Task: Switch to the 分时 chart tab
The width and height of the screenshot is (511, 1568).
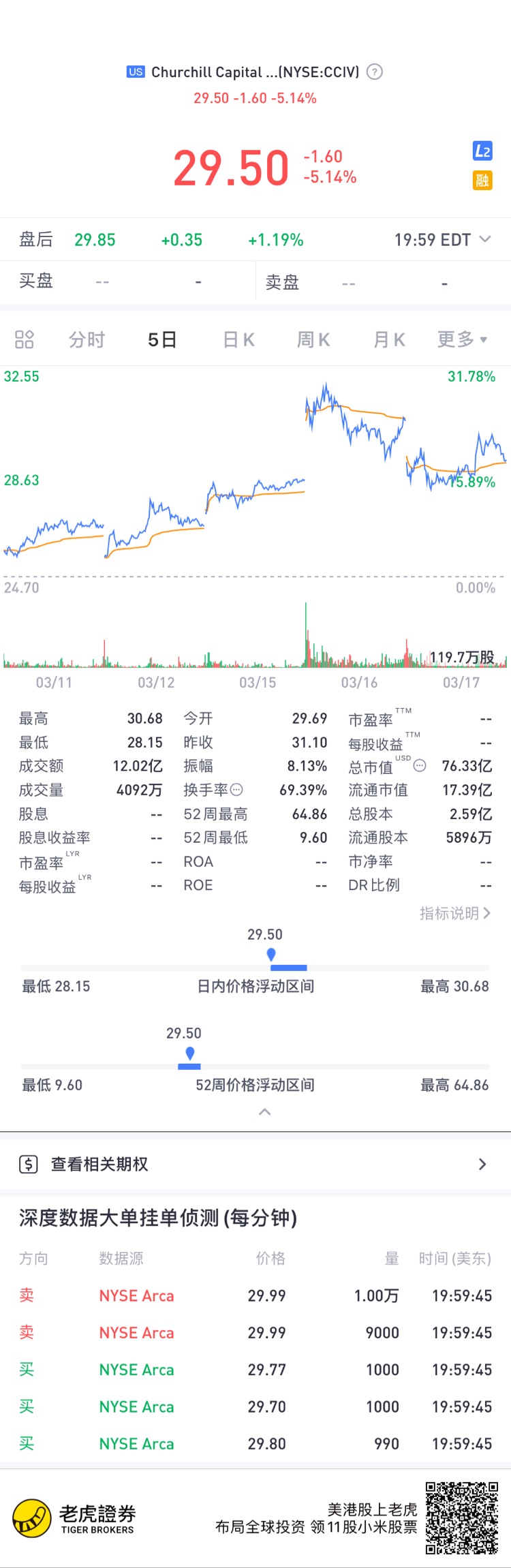Action: (87, 339)
